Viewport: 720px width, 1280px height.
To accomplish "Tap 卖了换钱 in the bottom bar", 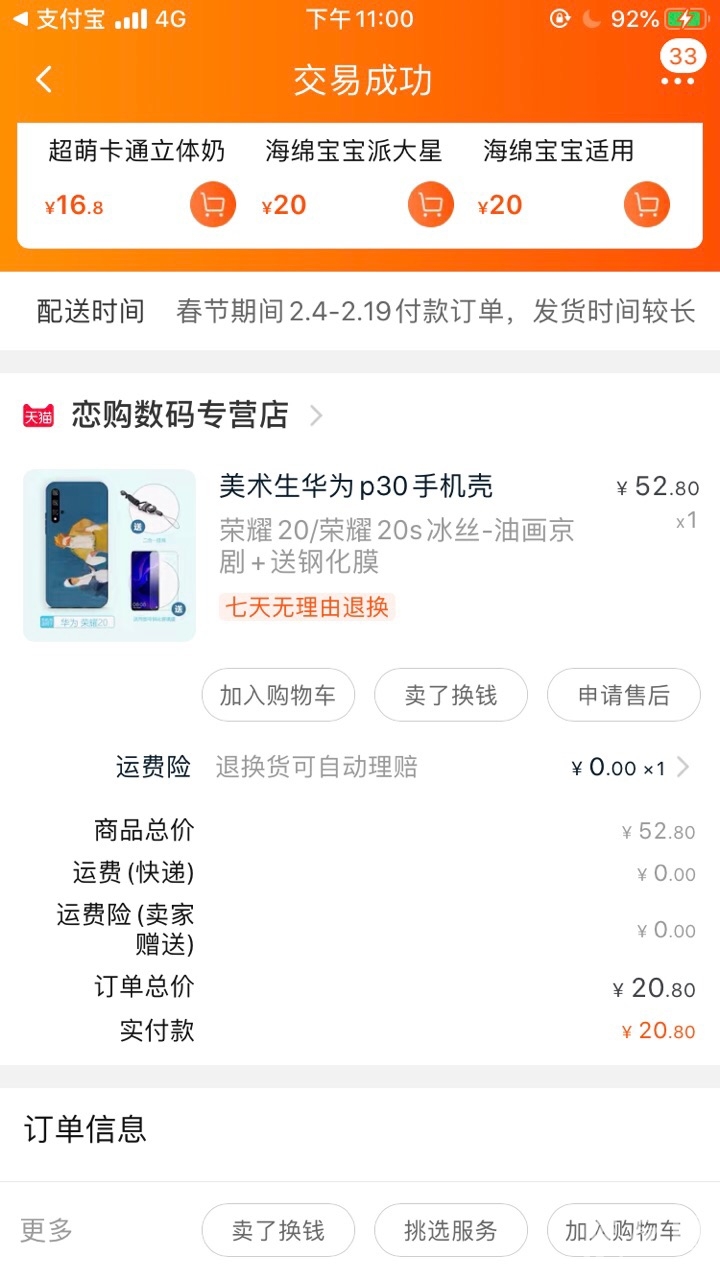I will 278,1230.
